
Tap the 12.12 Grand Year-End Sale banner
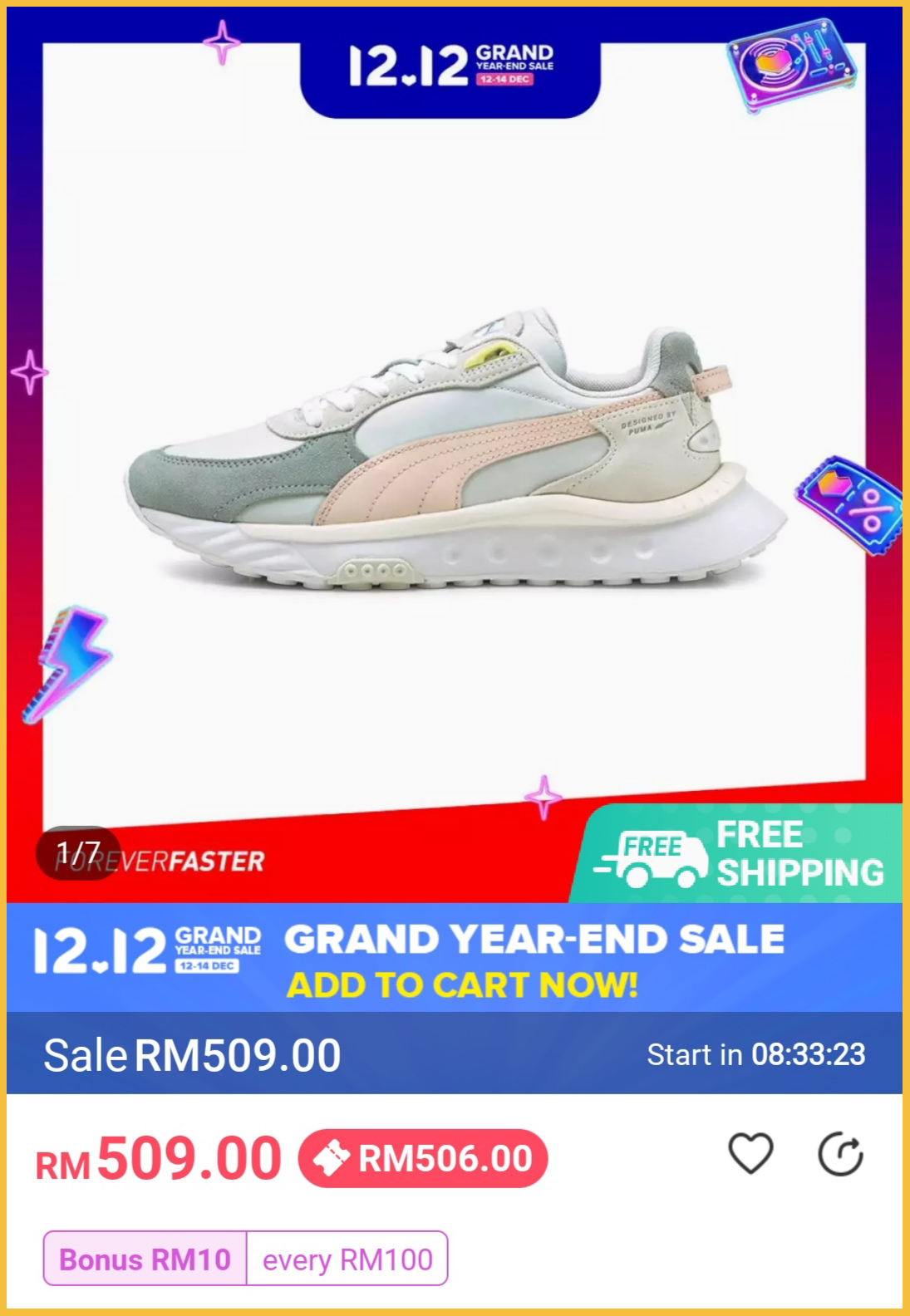(454, 957)
